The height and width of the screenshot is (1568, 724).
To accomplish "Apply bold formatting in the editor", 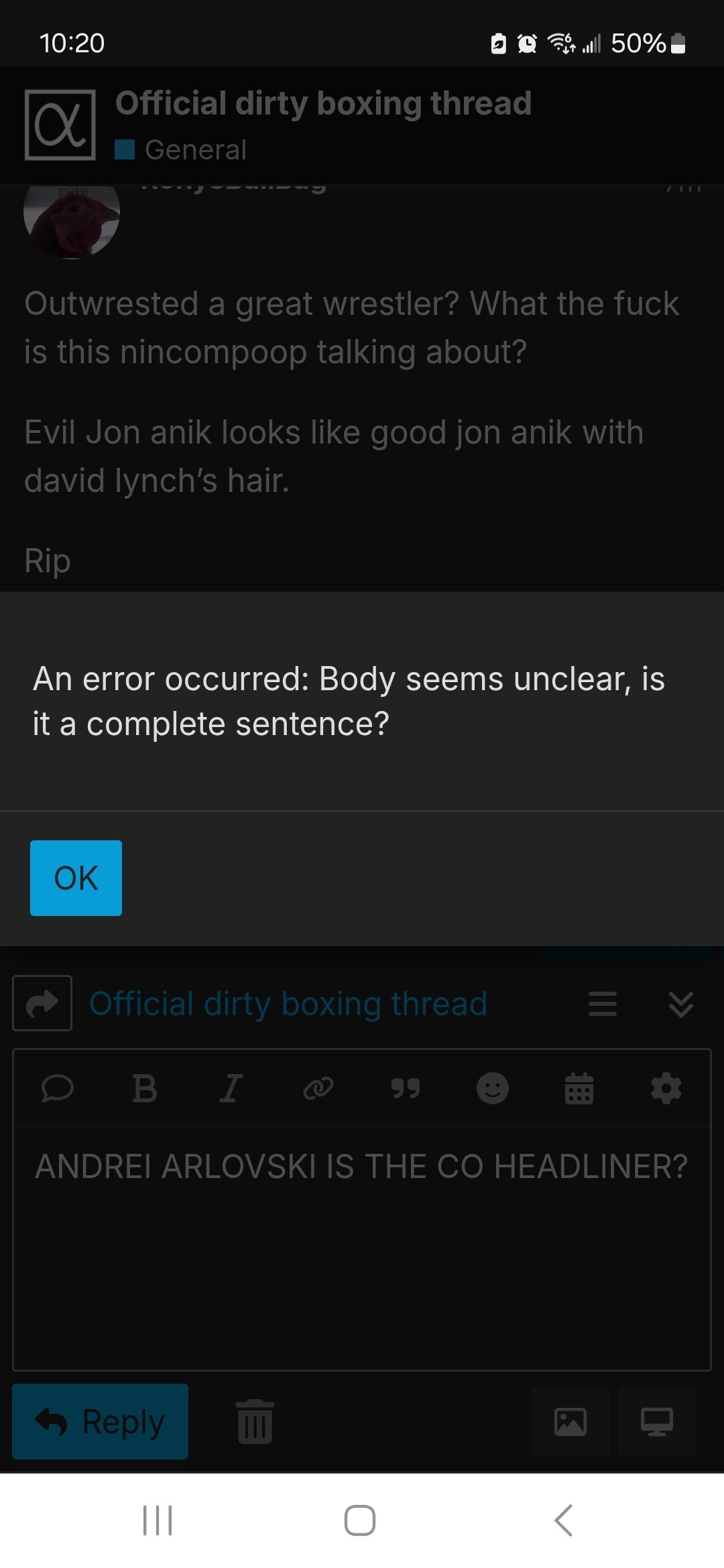I will (x=145, y=1088).
